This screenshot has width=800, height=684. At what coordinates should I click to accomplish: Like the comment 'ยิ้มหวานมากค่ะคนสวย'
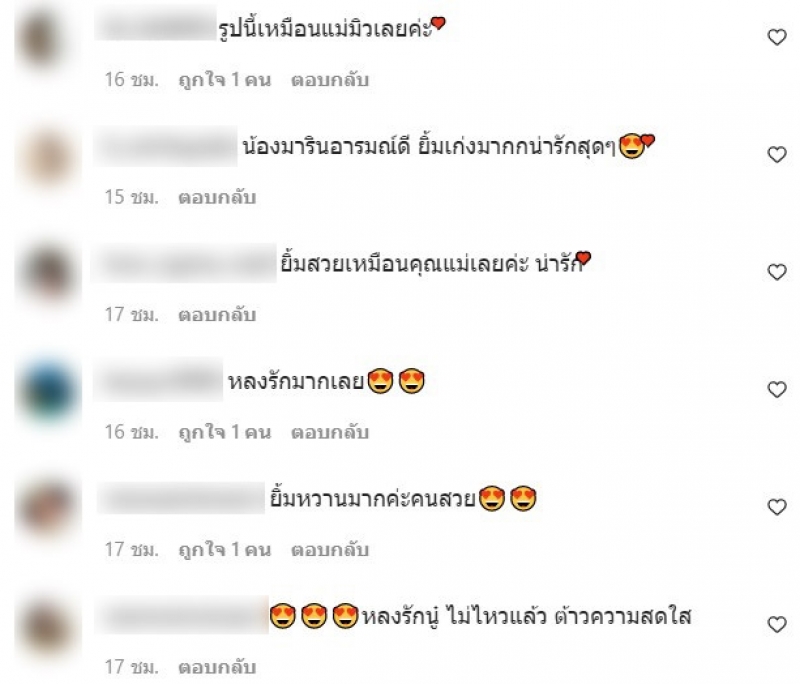click(776, 507)
